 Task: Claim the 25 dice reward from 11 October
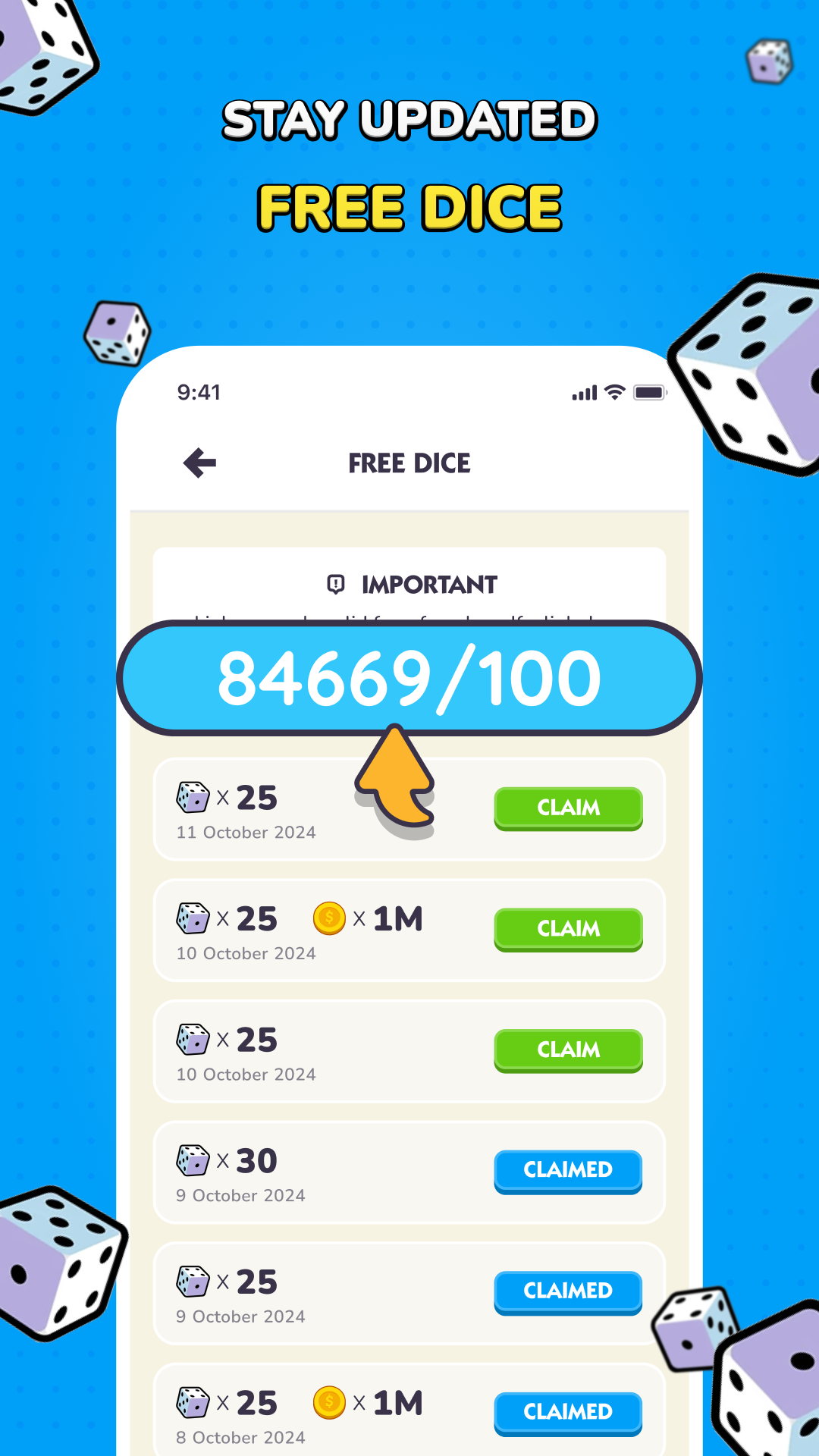pyautogui.click(x=567, y=808)
